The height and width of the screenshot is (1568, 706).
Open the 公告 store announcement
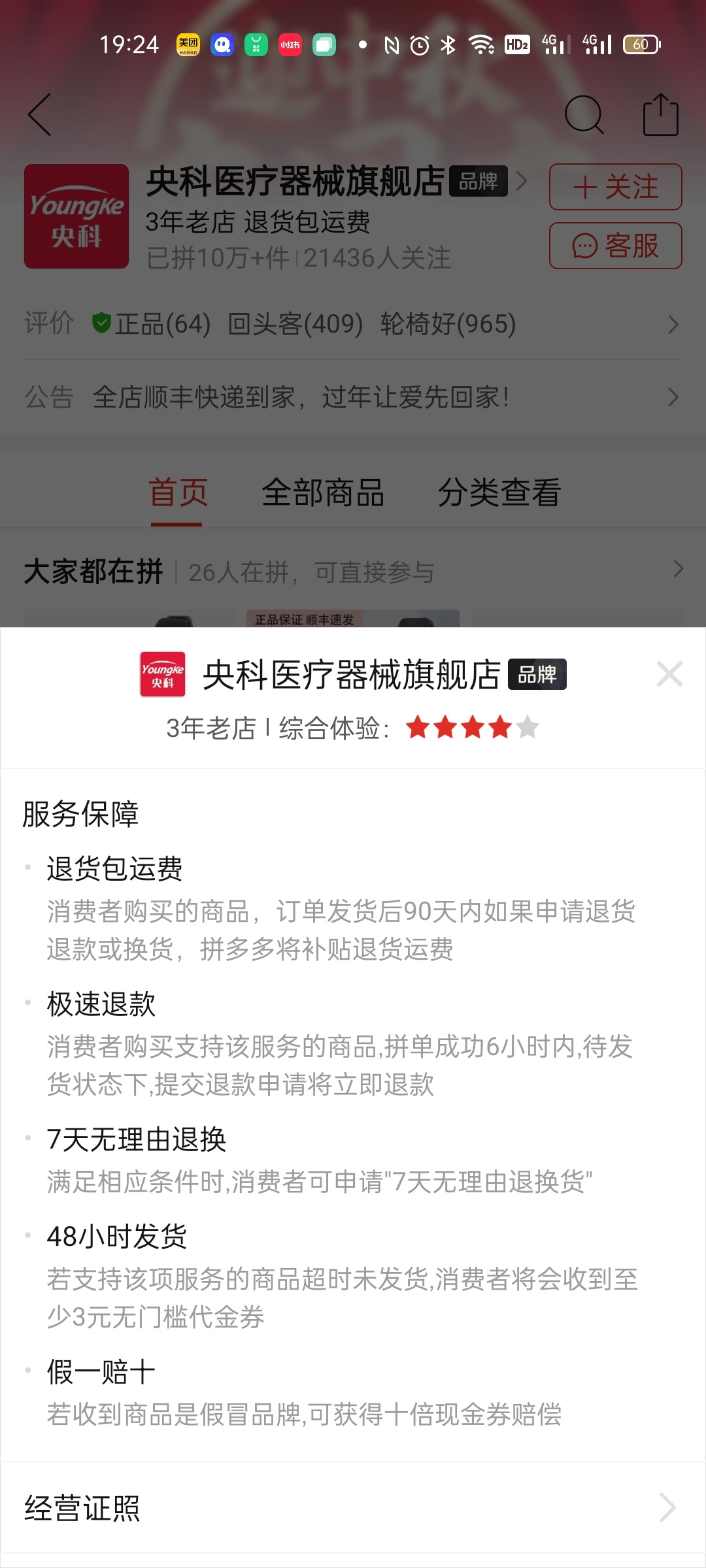353,397
